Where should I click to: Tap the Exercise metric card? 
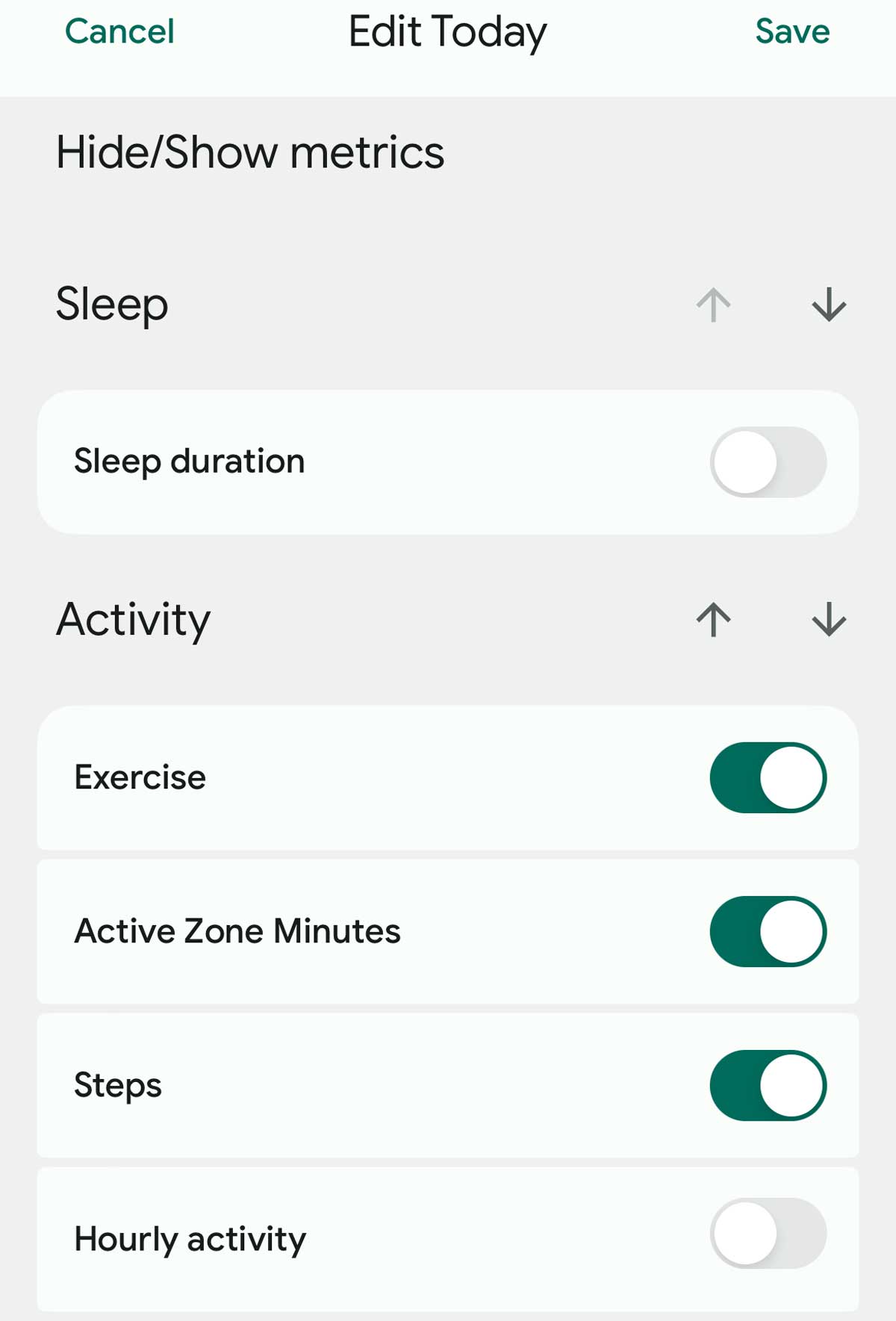pyautogui.click(x=373, y=777)
